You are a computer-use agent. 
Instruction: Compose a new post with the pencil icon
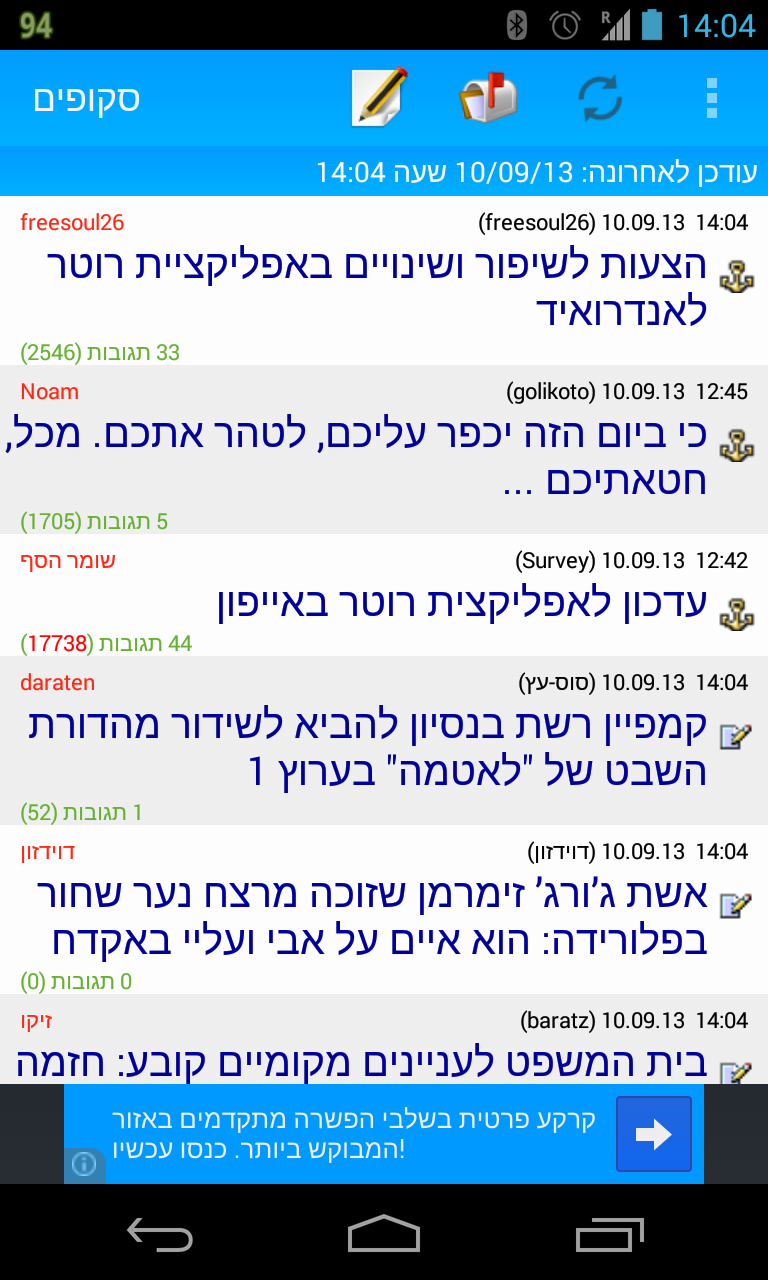380,97
